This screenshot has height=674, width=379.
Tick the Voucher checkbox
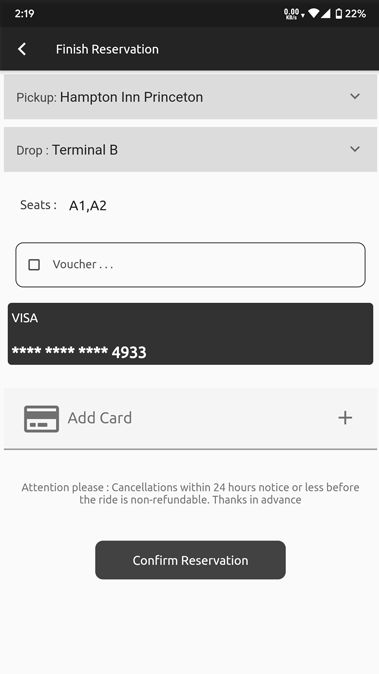point(34,265)
